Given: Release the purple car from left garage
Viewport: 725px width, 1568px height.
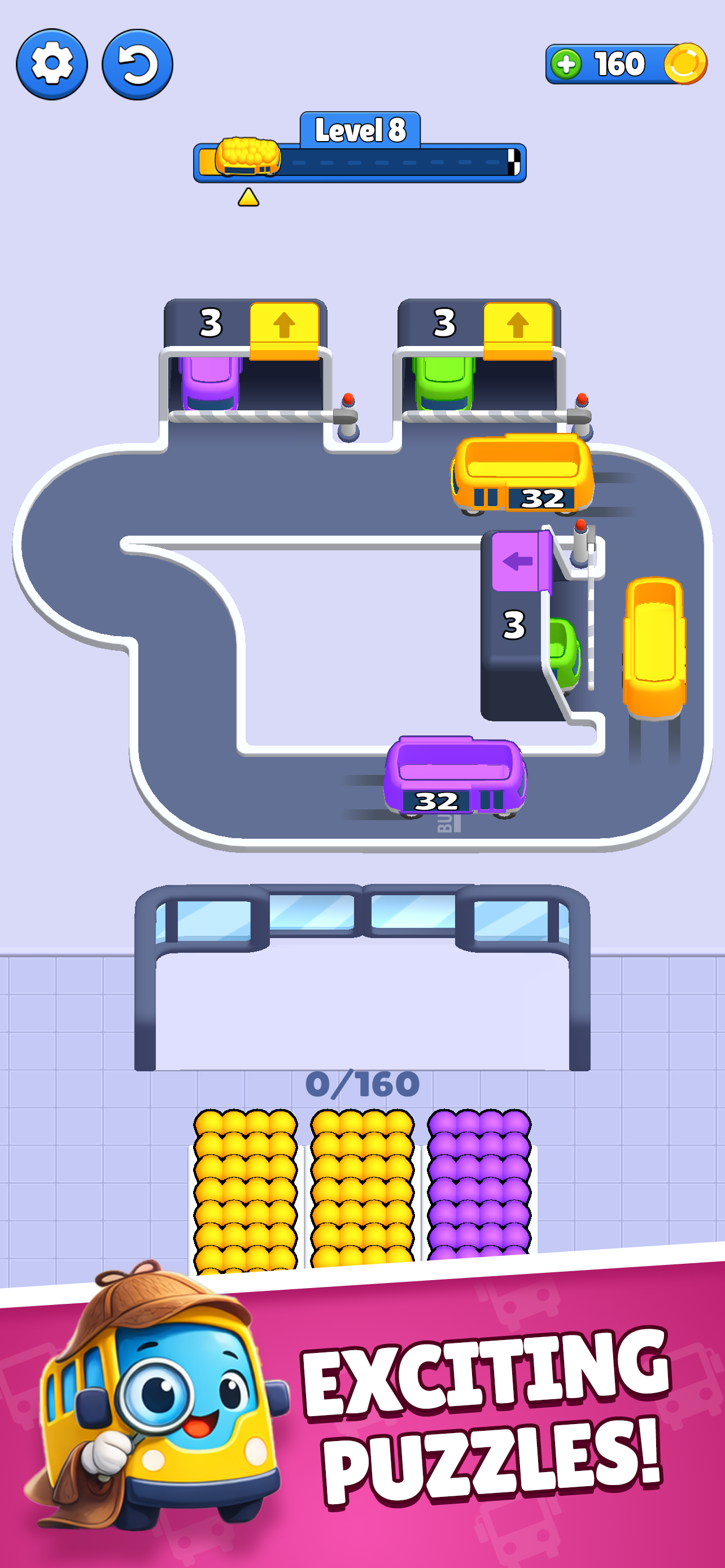Looking at the screenshot, I should click(x=211, y=382).
